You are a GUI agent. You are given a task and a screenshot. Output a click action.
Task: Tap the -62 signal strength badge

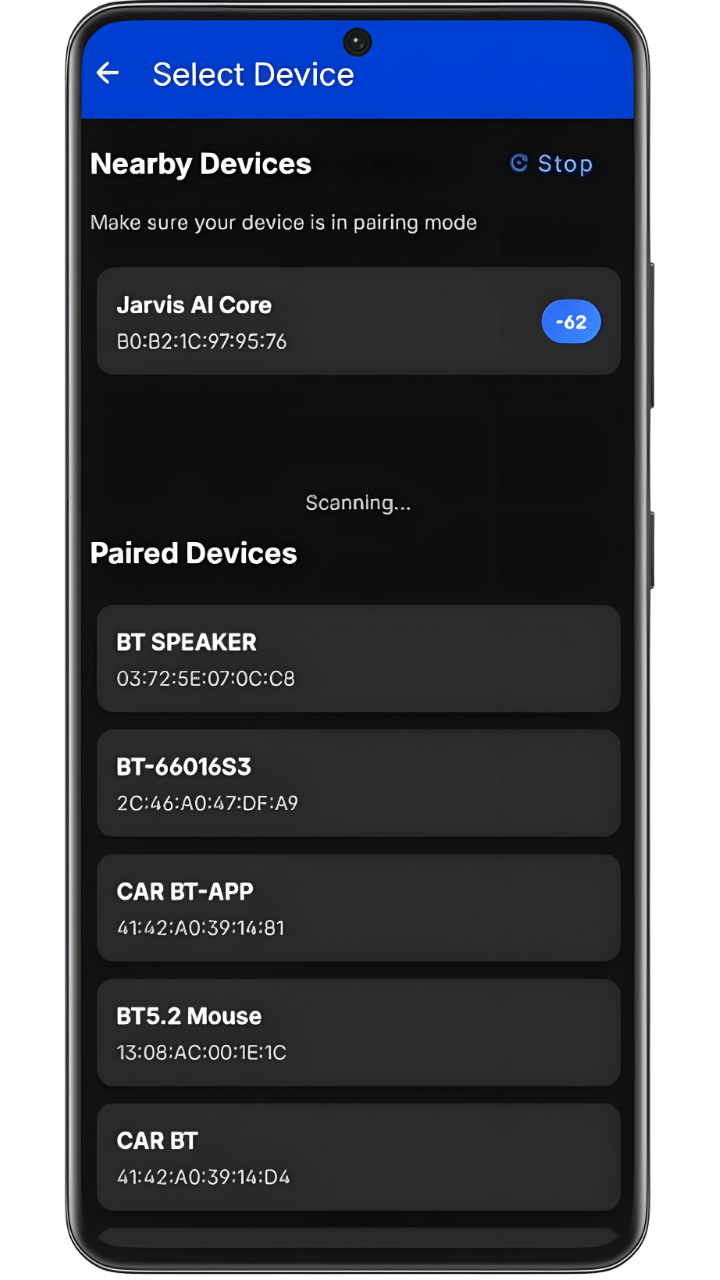tap(571, 321)
